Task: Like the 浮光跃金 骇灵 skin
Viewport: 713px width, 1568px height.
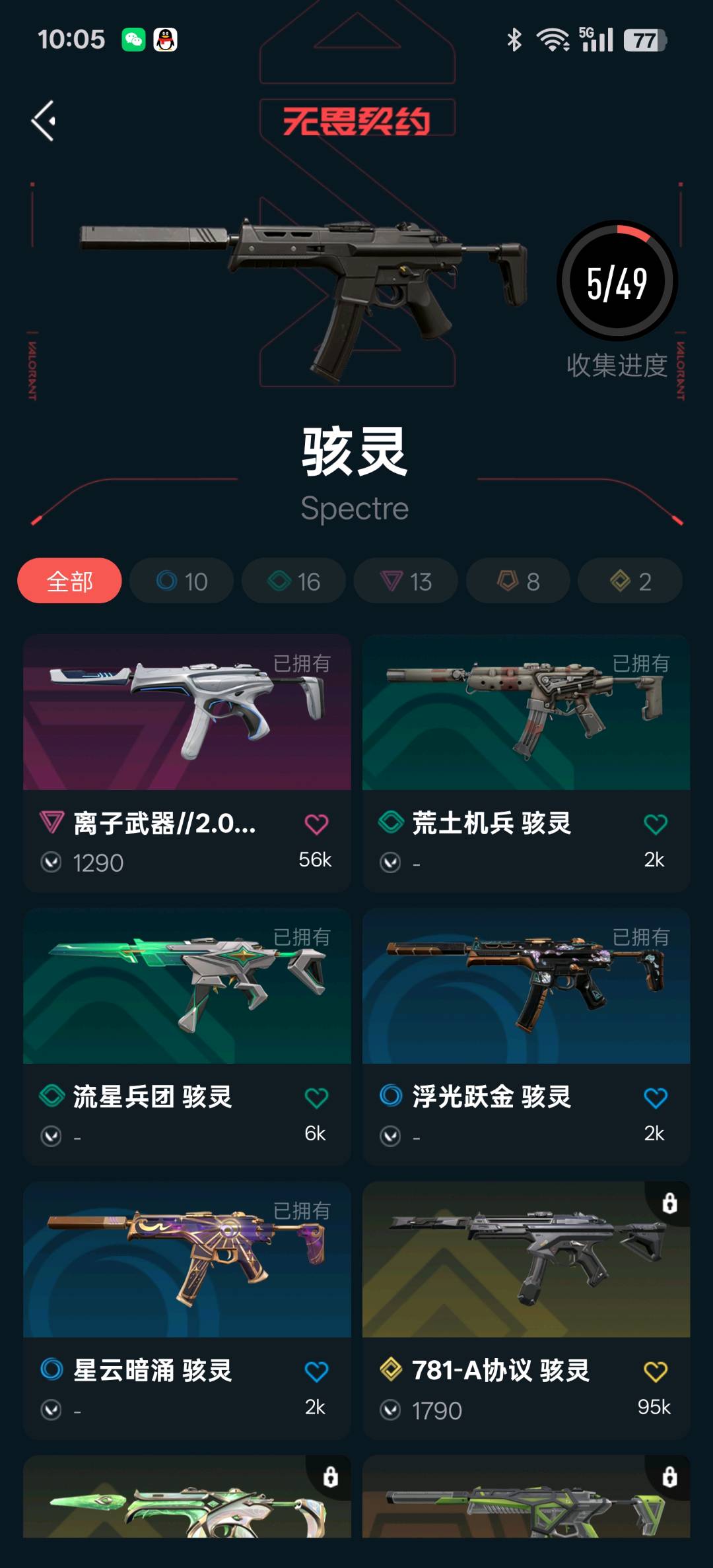Action: pyautogui.click(x=655, y=1098)
